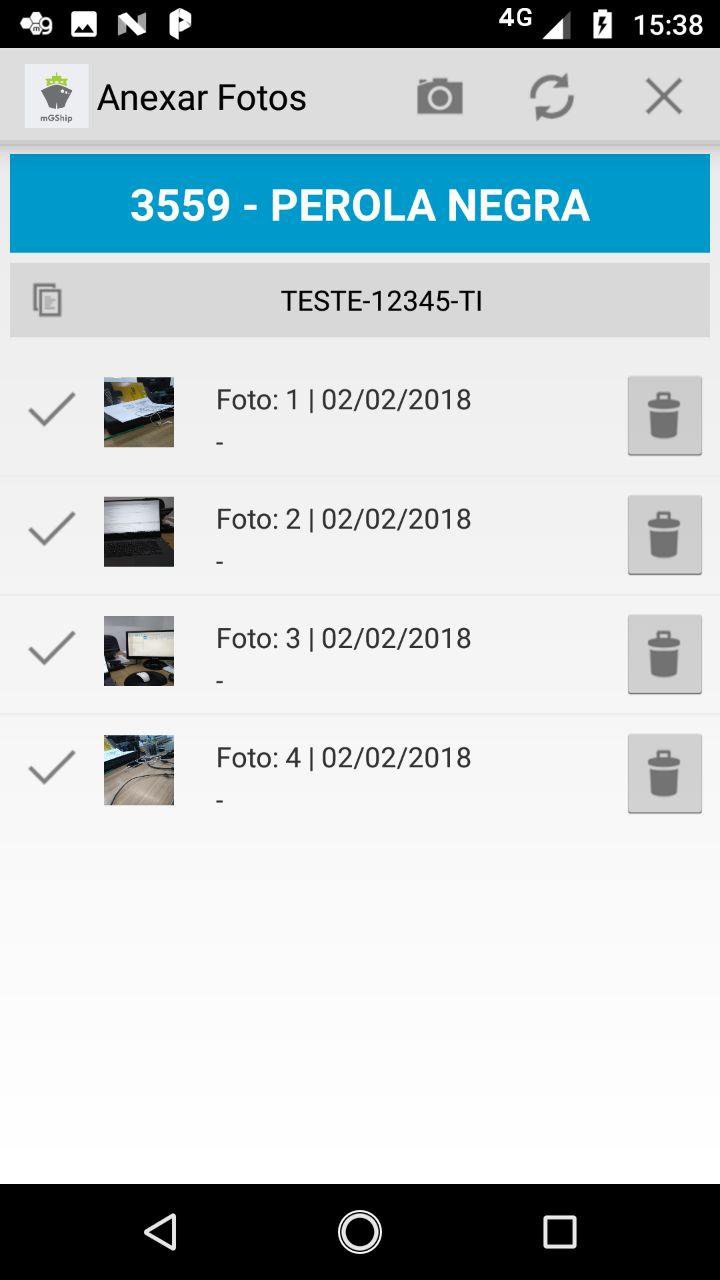Screen dimensions: 720x1280
Task: Open the thumbnail of Foto: 1
Action: pos(139,412)
